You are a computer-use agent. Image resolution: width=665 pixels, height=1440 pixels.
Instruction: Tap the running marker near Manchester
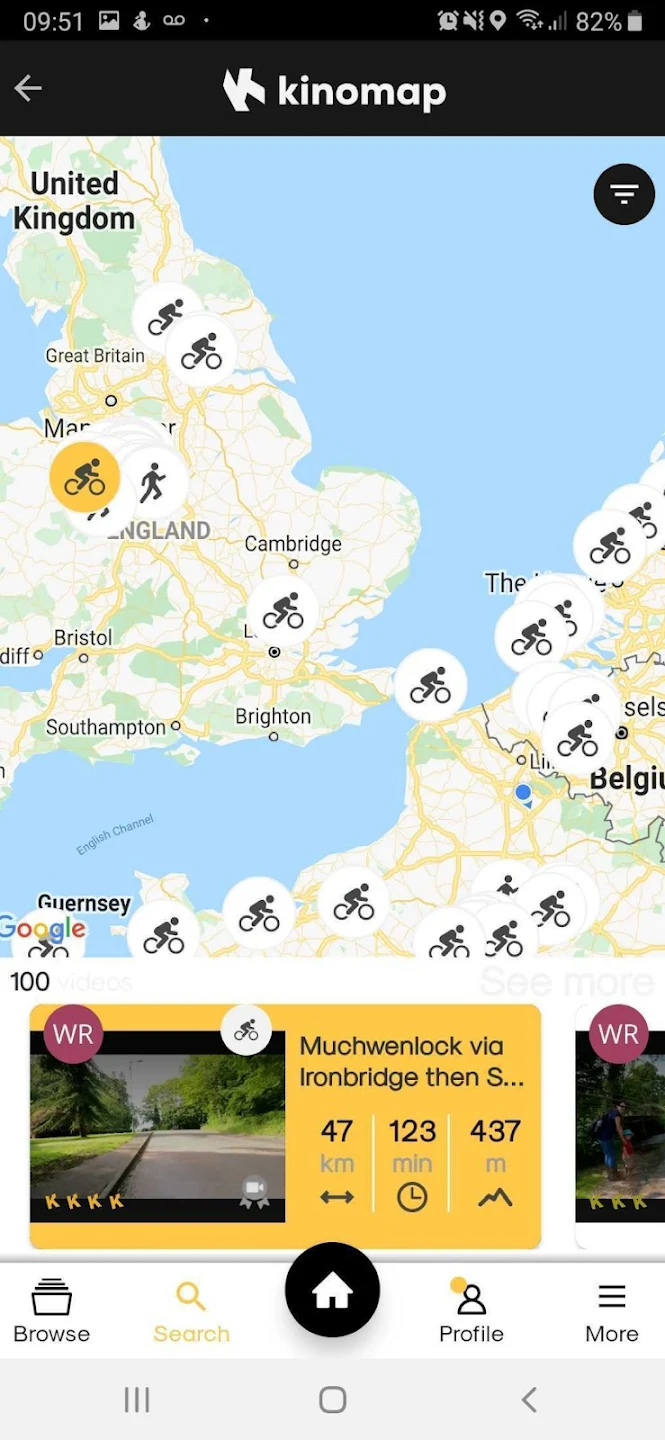coord(153,482)
